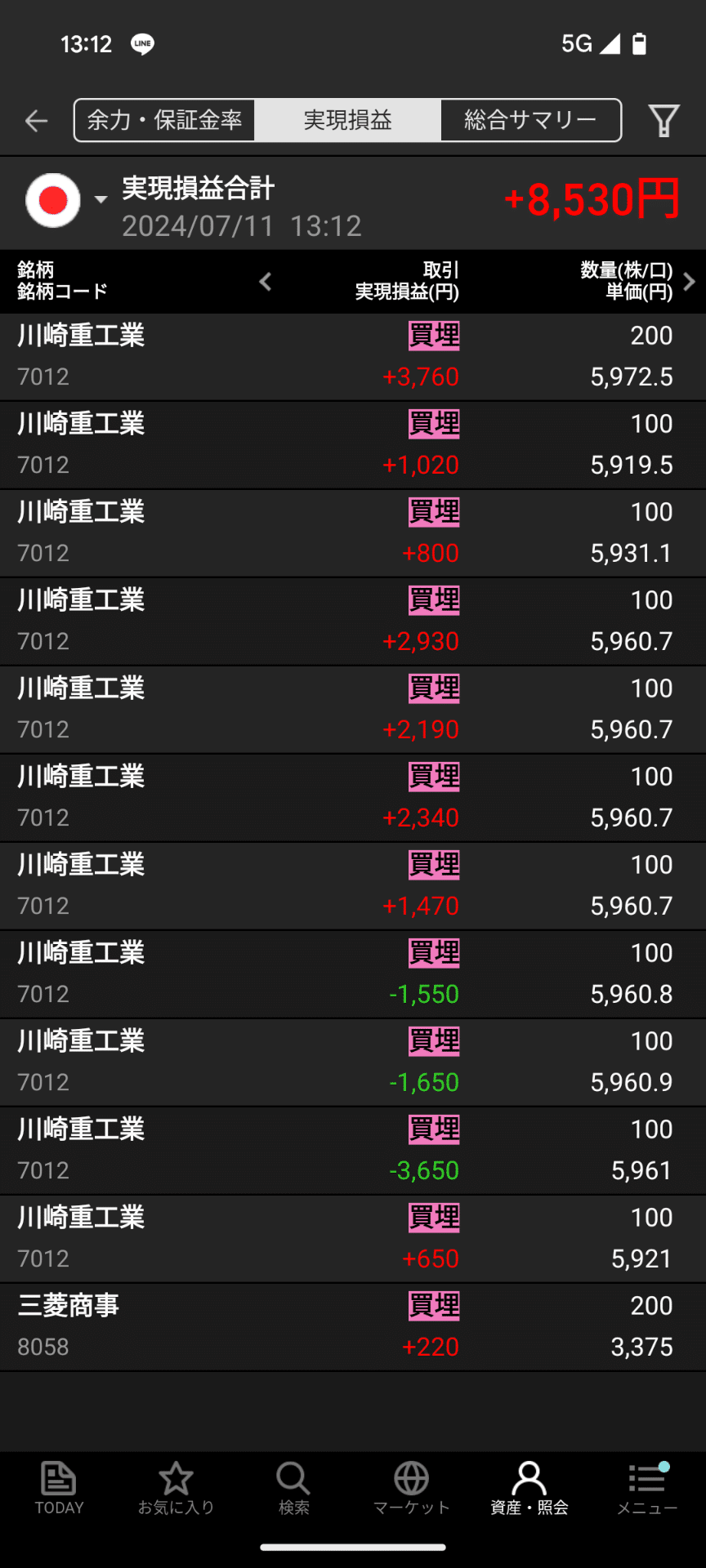Switch to 総合サマリー tab
The width and height of the screenshot is (706, 1568).
[x=530, y=120]
